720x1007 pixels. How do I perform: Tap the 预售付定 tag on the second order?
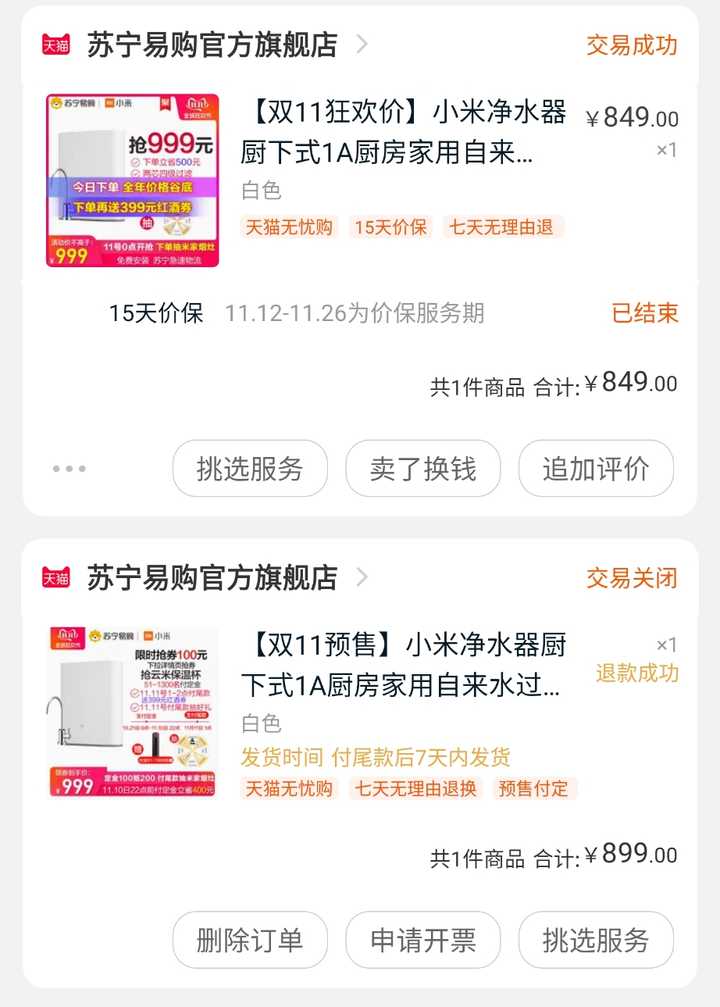pos(531,788)
